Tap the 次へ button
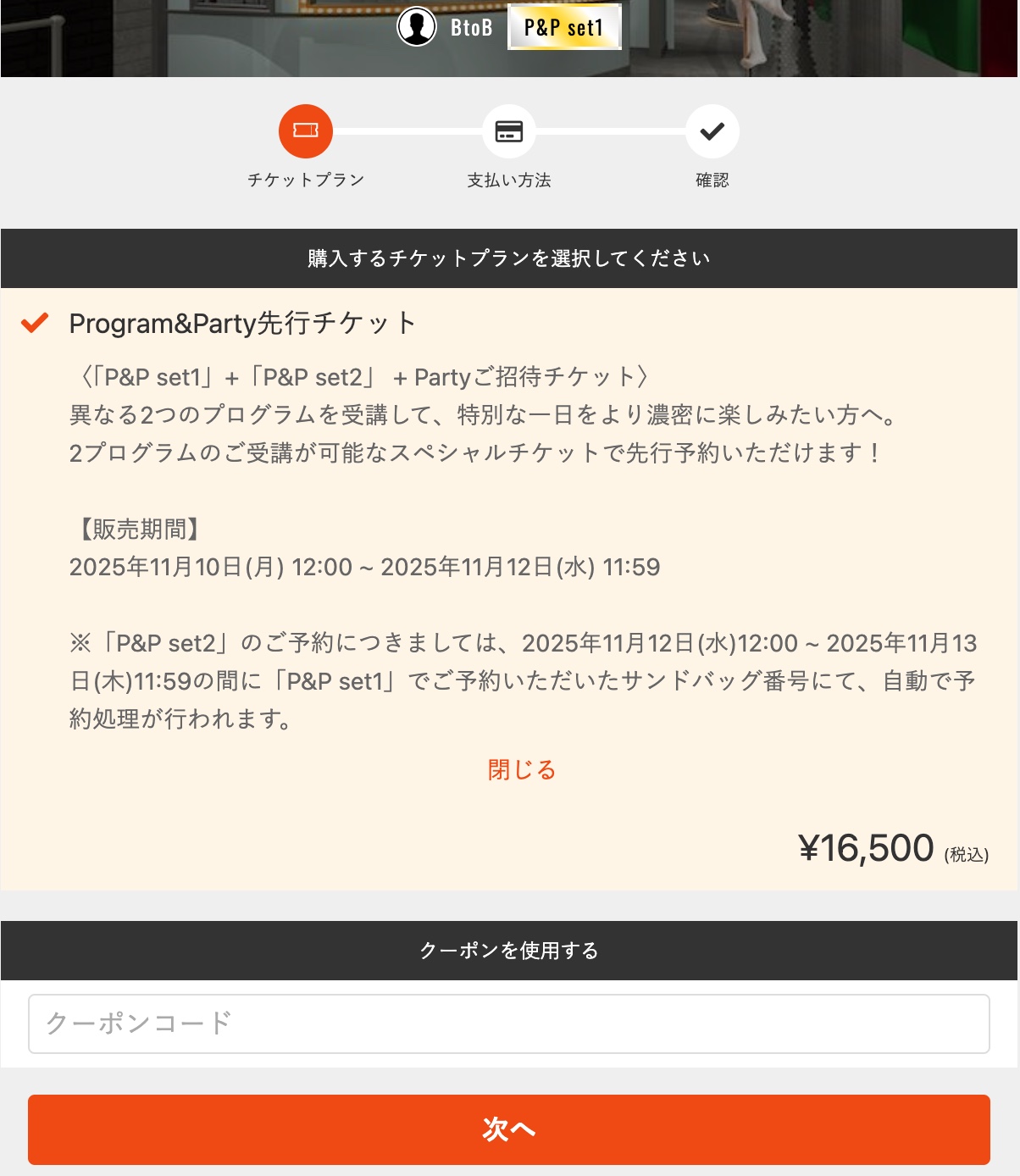Image resolution: width=1020 pixels, height=1176 pixels. (508, 1129)
